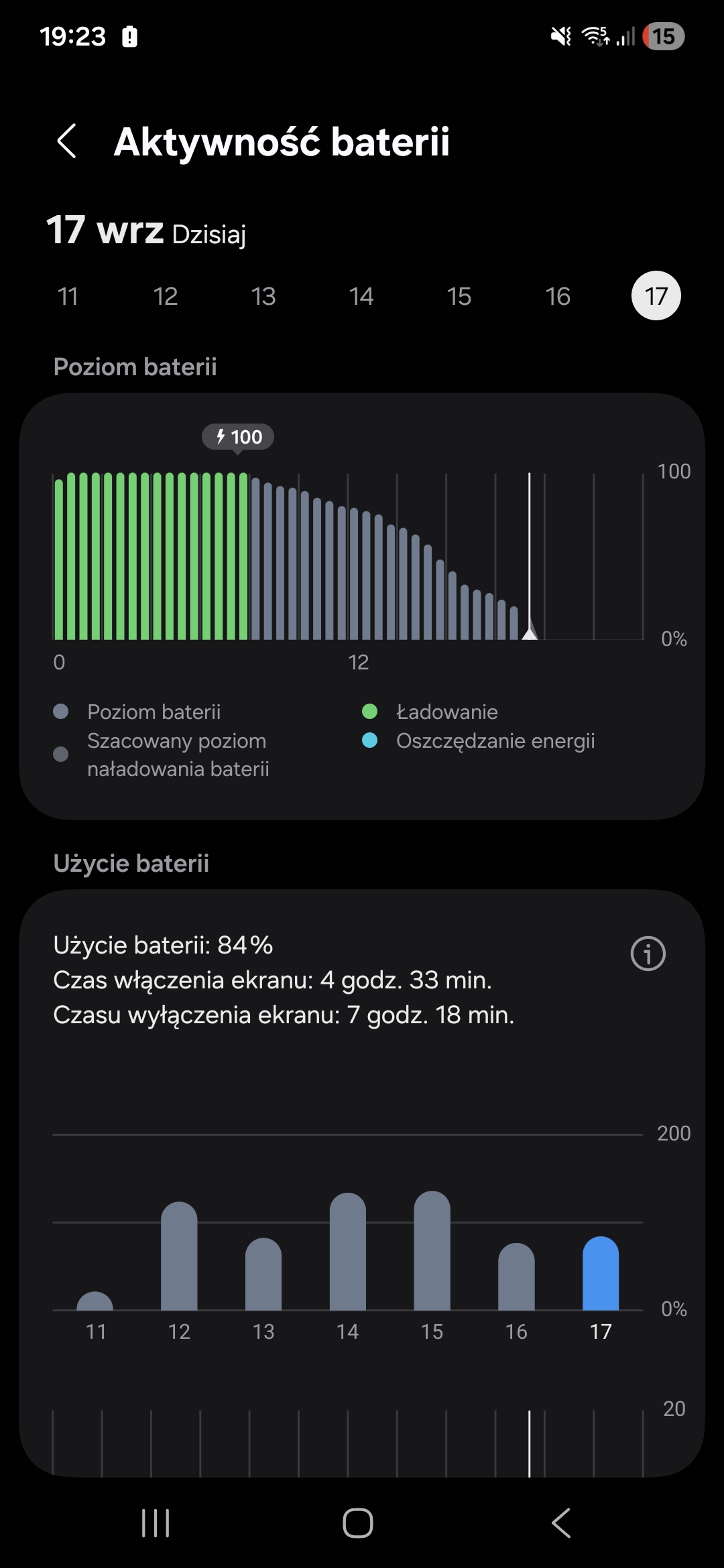Screen dimensions: 724x1568
Task: Open the info icon in Użycie baterii
Action: pyautogui.click(x=648, y=954)
